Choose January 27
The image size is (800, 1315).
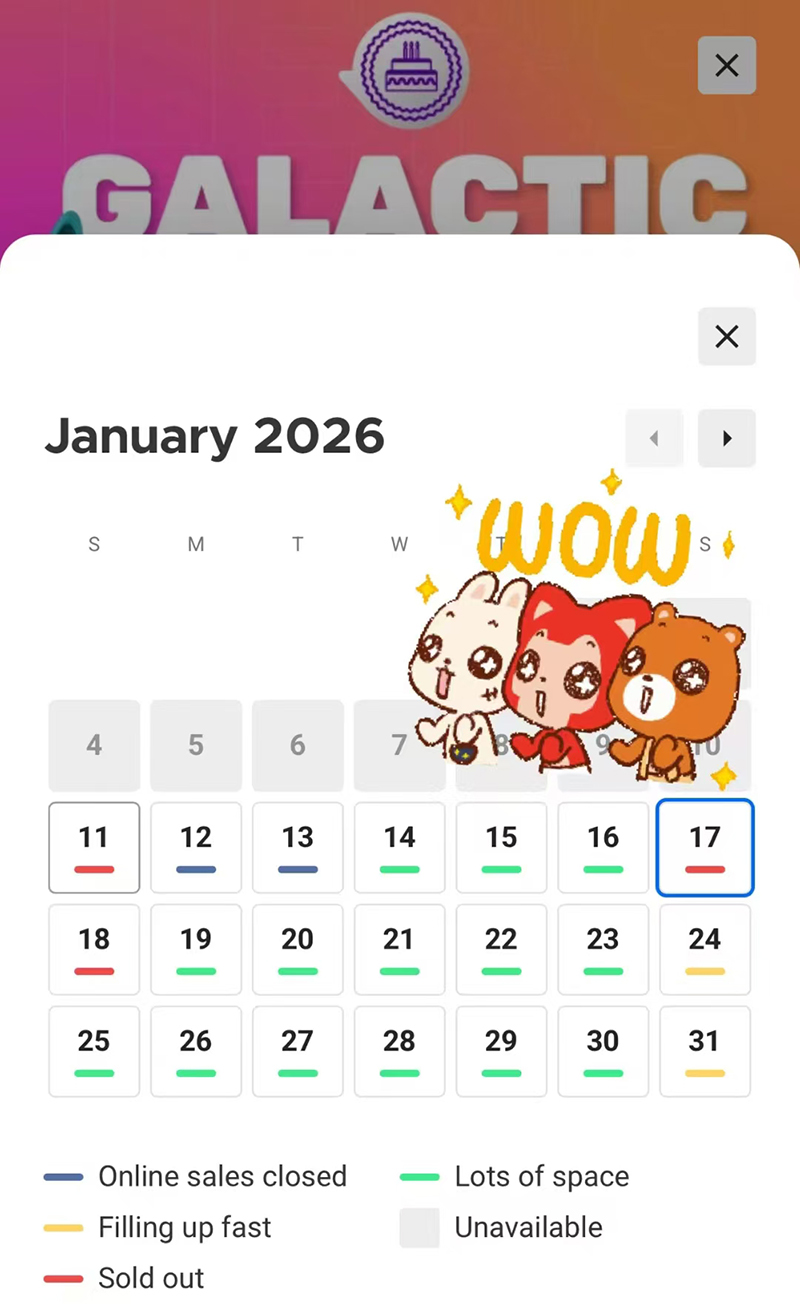pos(297,1051)
